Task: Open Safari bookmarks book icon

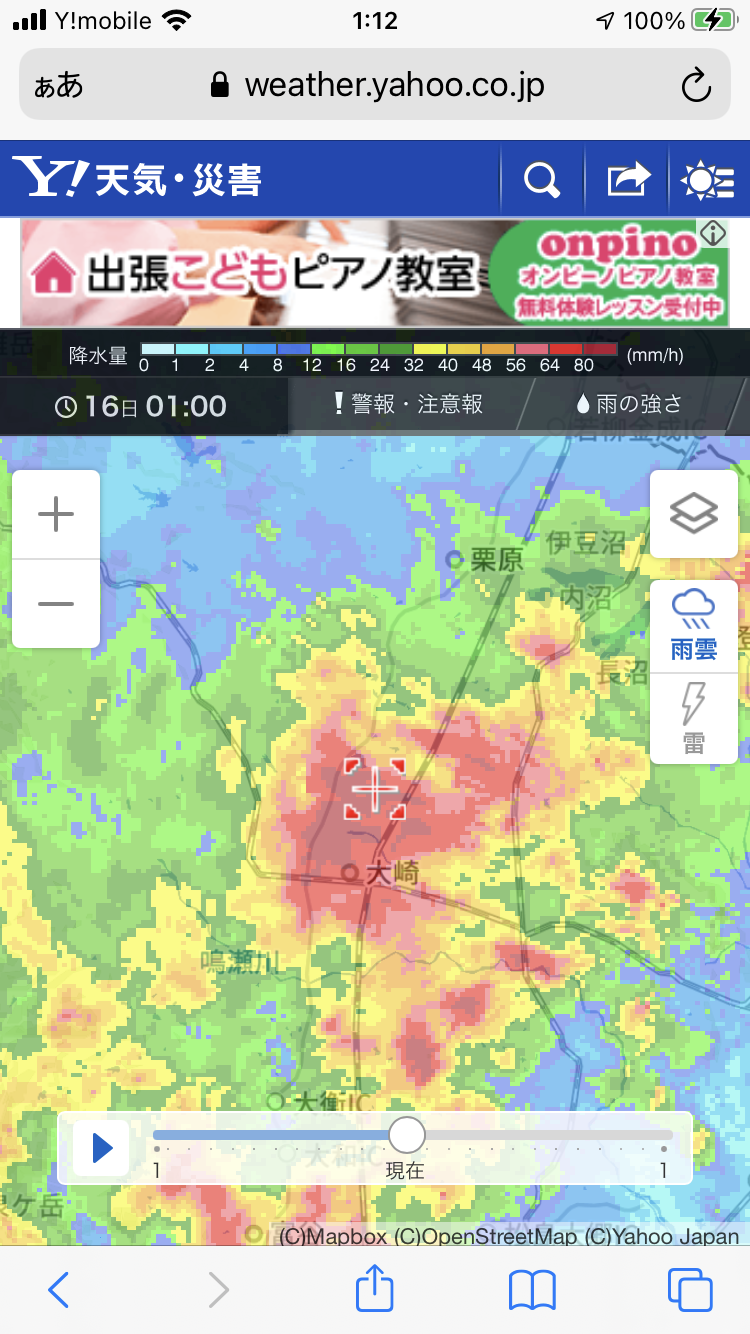Action: [x=532, y=1290]
